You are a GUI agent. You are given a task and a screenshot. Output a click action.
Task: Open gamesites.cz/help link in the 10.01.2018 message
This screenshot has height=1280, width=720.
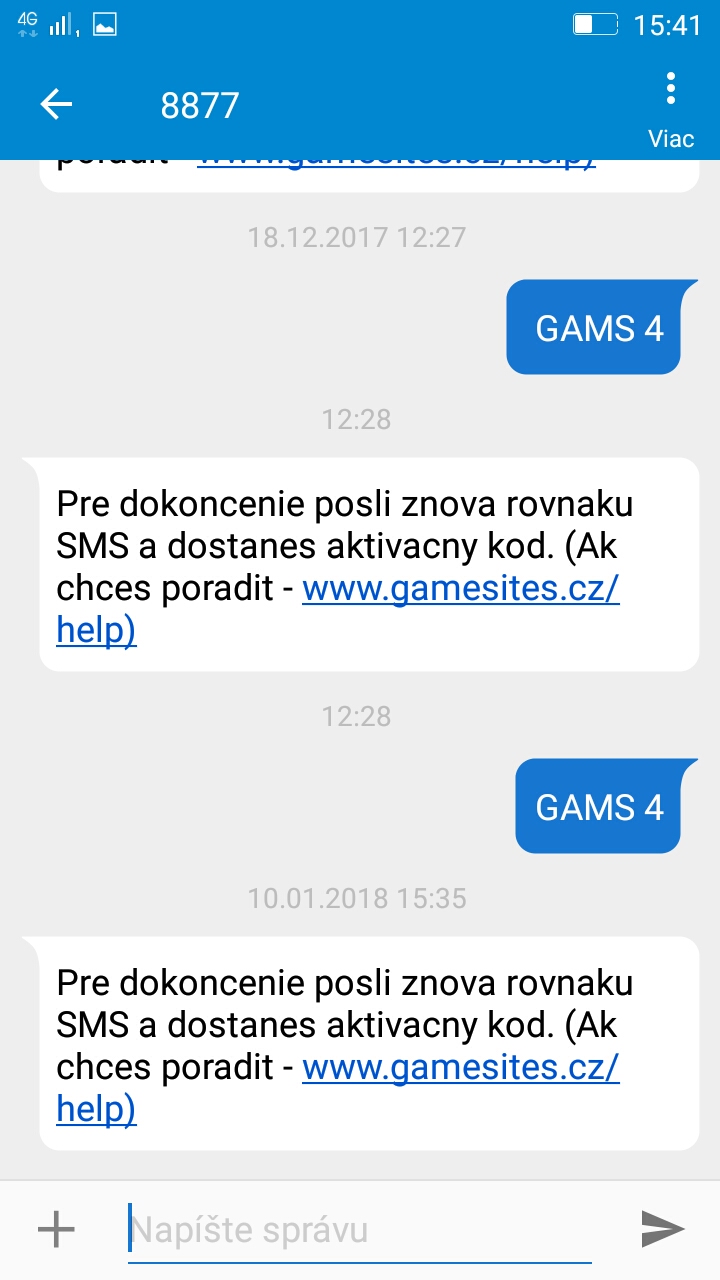(x=461, y=1068)
